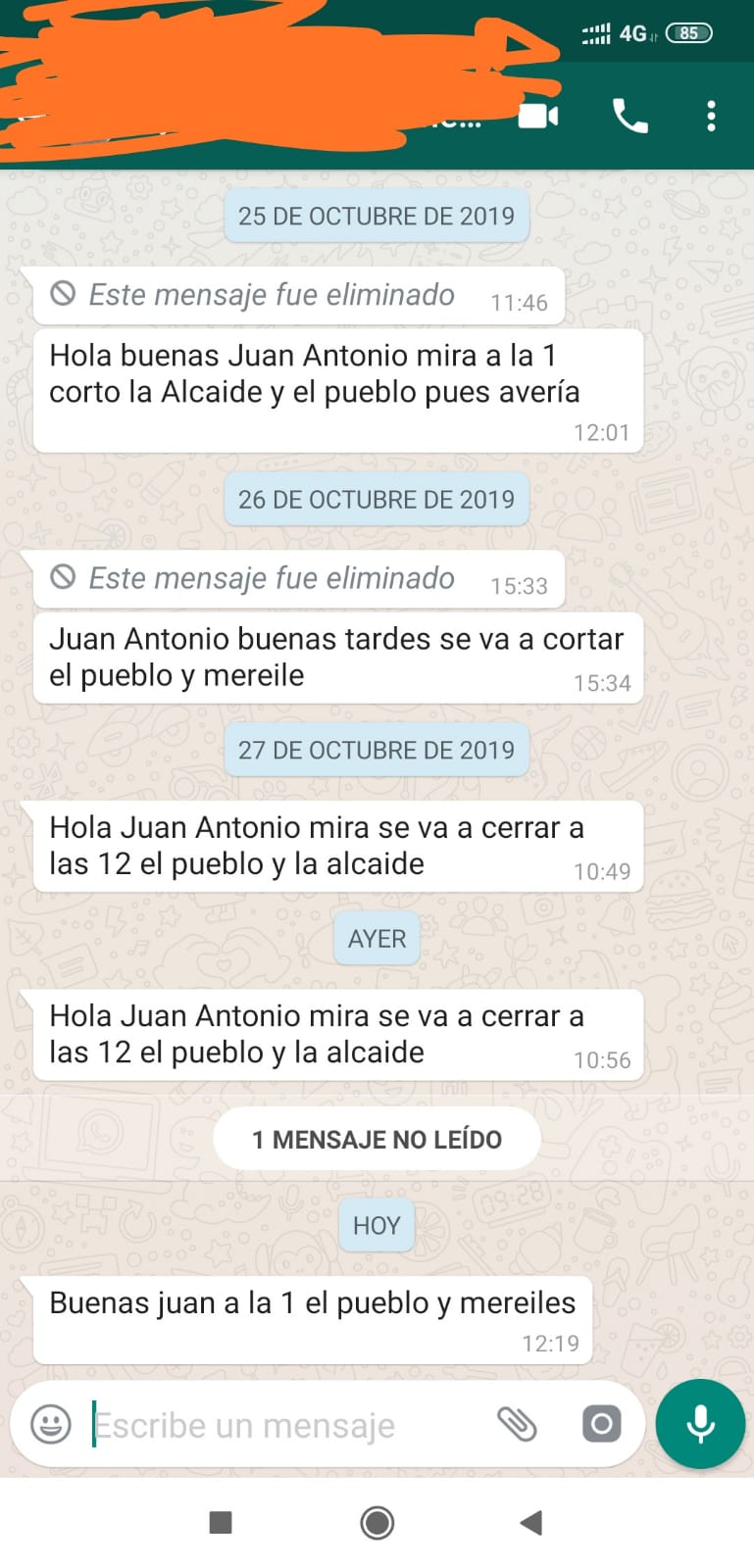Open recent apps with square button
This screenshot has height=1568, width=754.
tap(221, 1522)
